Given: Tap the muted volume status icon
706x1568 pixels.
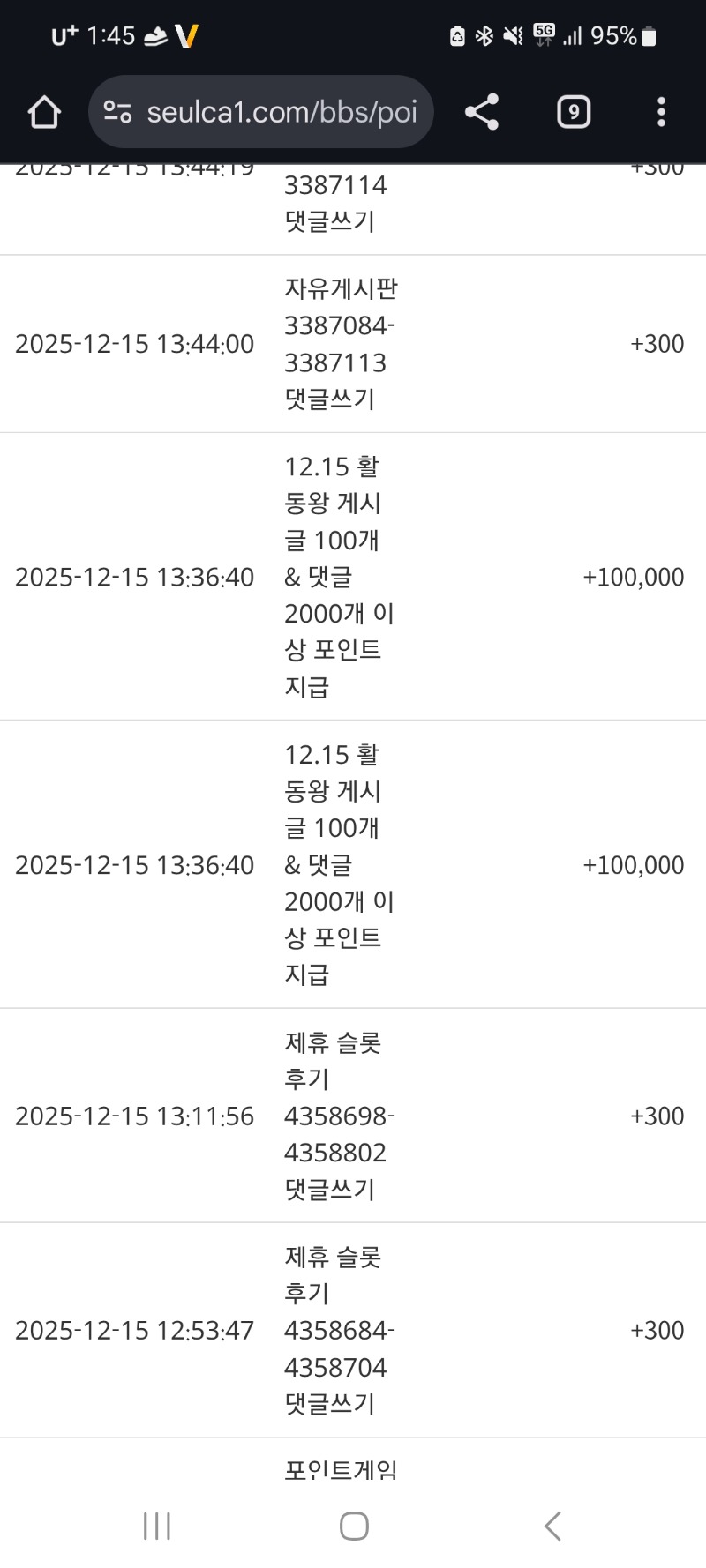Looking at the screenshot, I should (512, 35).
